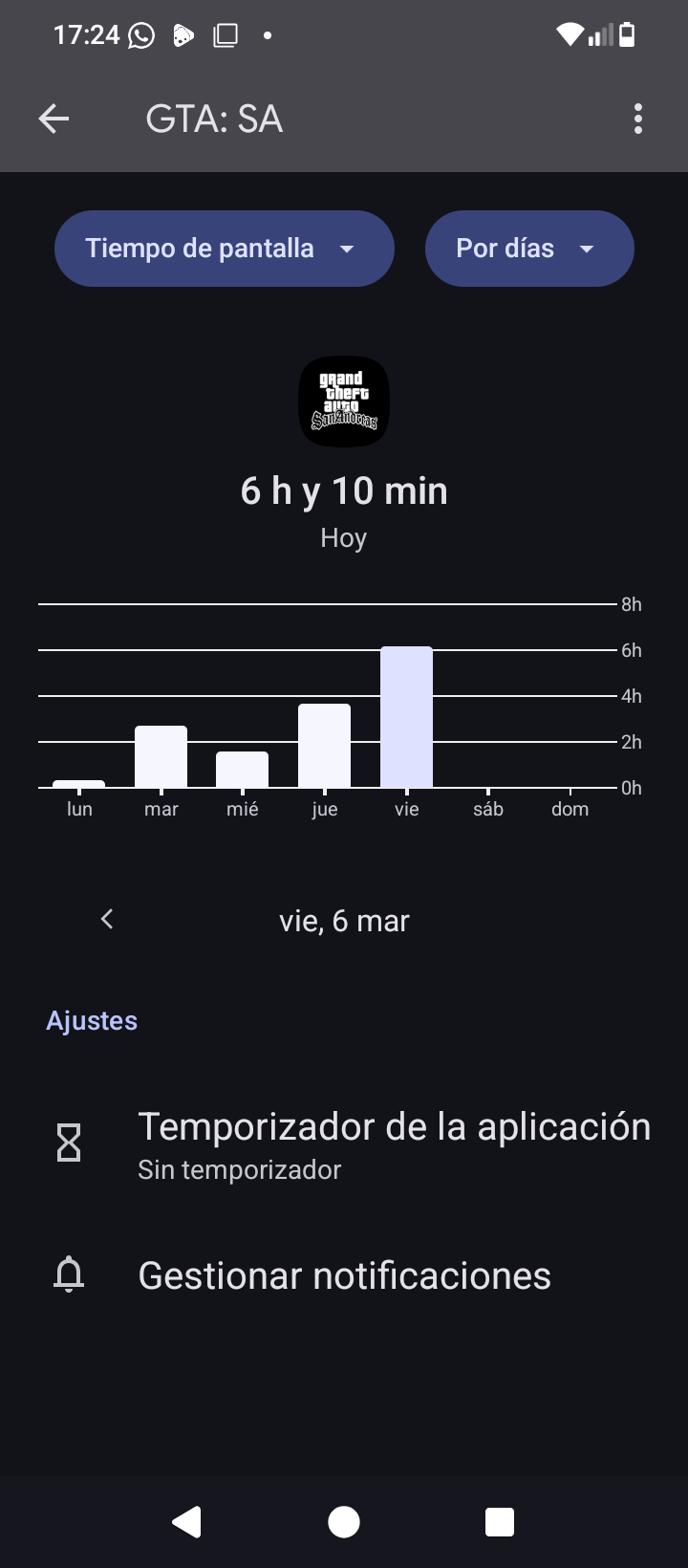Screen dimensions: 688x1568
Task: Open Gestionar notificaciones
Action: pos(344,1275)
